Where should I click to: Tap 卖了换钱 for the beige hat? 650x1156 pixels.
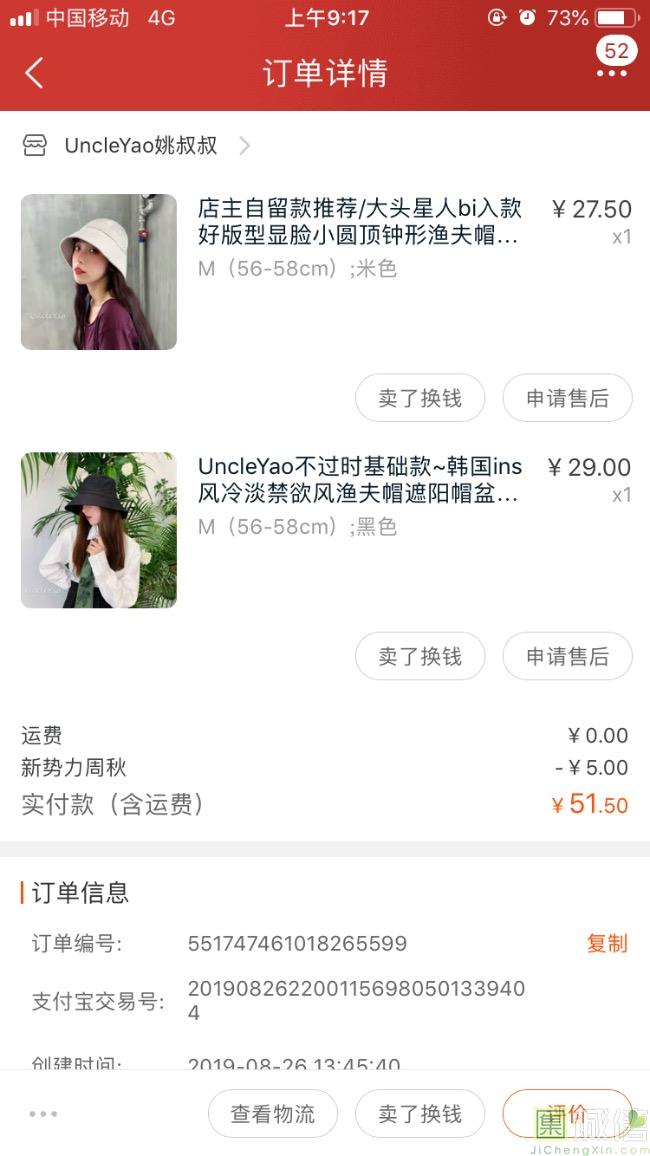tap(420, 398)
